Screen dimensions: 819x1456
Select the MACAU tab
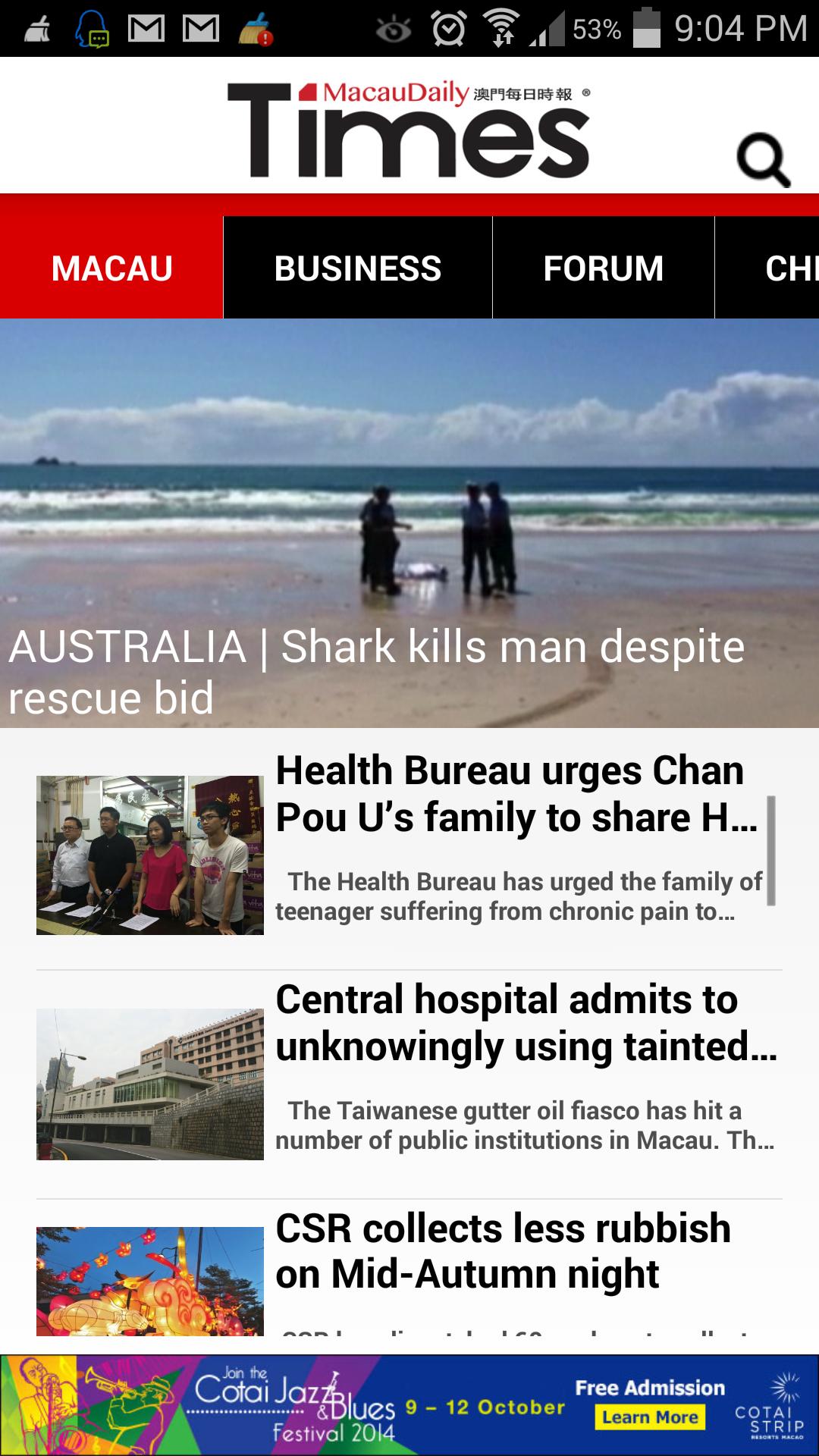[x=111, y=268]
